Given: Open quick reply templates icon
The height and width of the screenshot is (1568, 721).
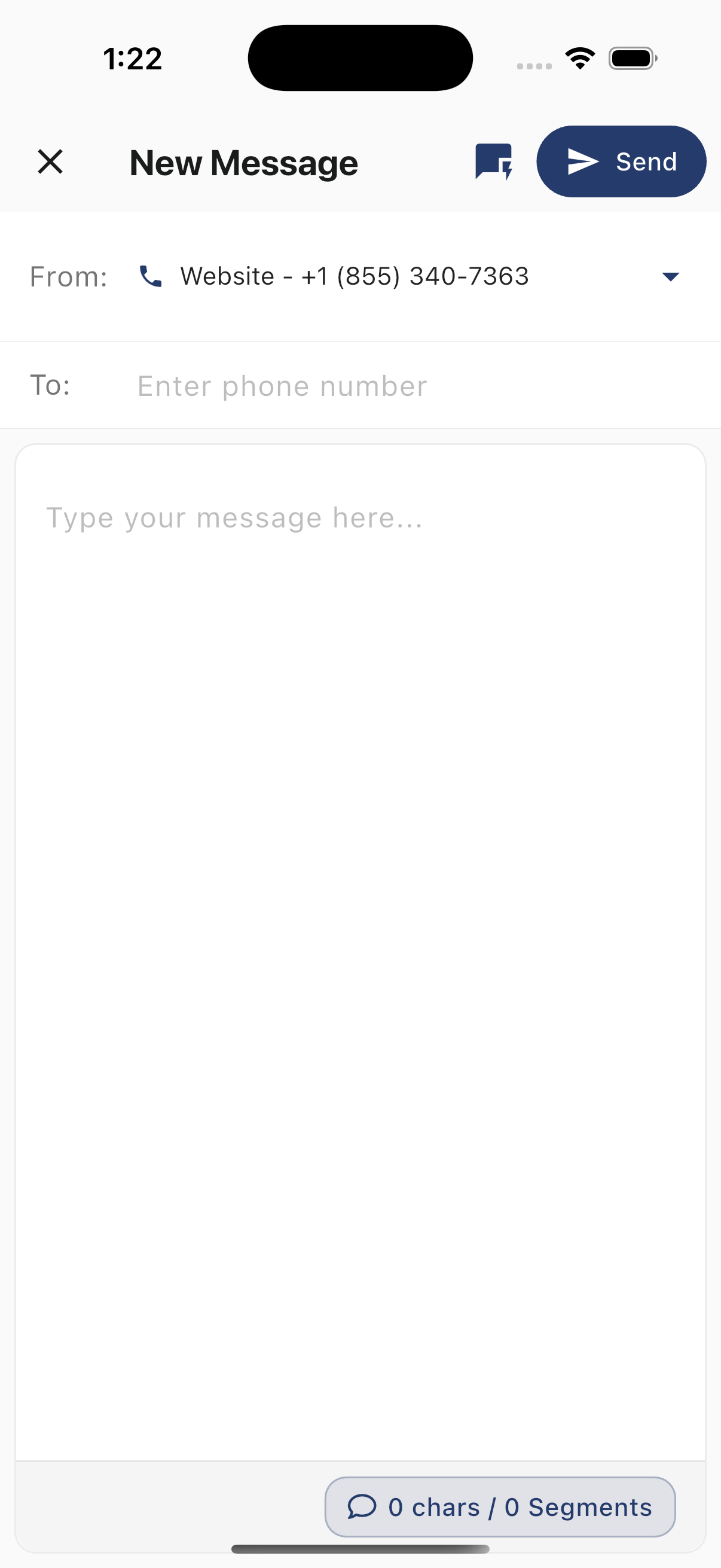Looking at the screenshot, I should [x=493, y=162].
